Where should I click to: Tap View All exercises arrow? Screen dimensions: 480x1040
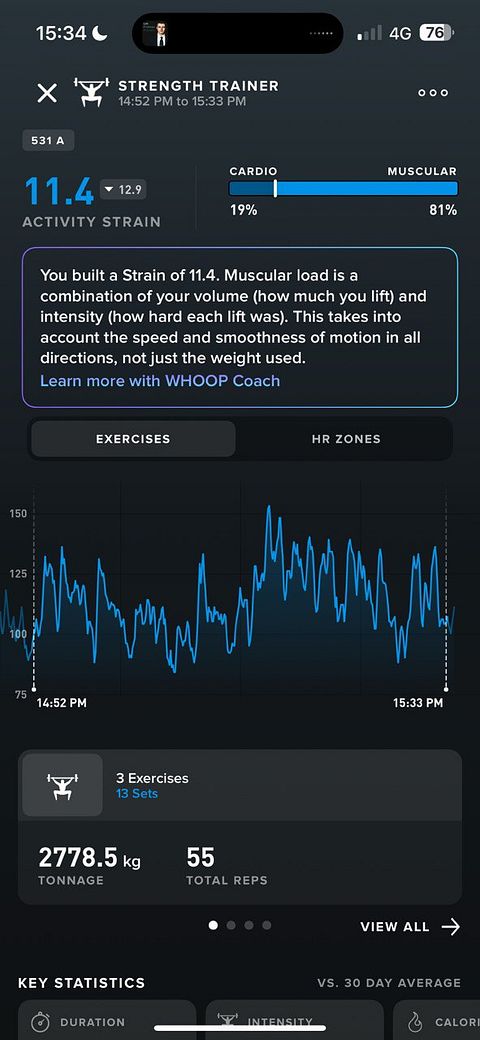click(410, 927)
